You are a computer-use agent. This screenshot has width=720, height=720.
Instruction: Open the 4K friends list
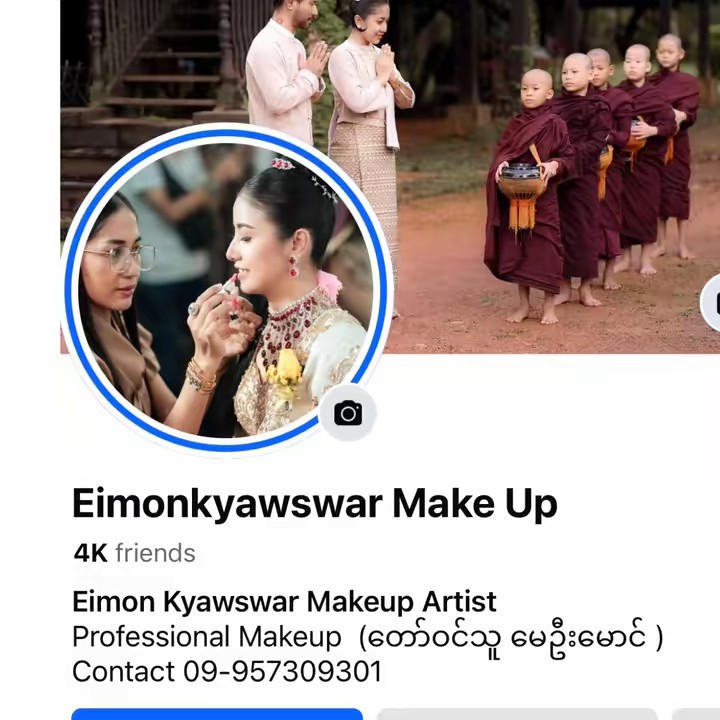coord(134,553)
